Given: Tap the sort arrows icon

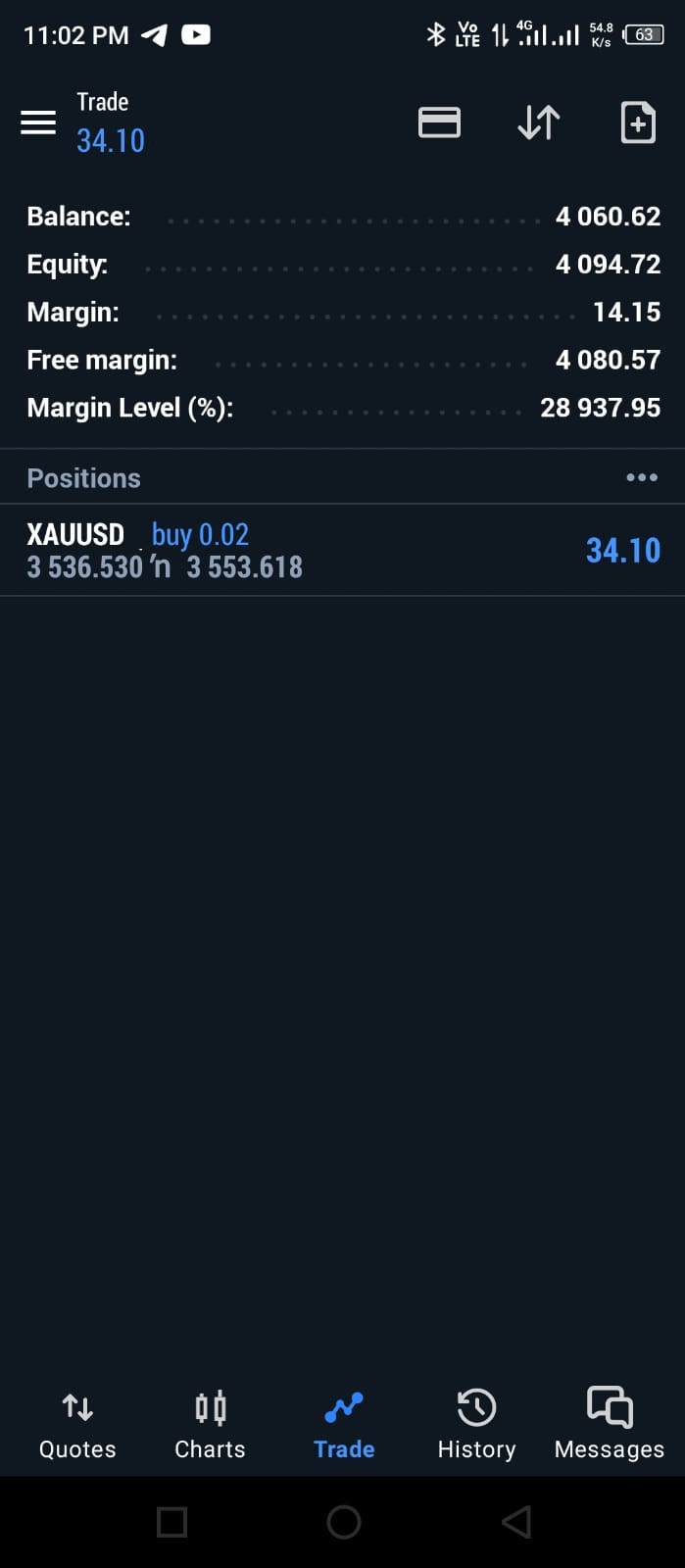Looking at the screenshot, I should point(538,122).
